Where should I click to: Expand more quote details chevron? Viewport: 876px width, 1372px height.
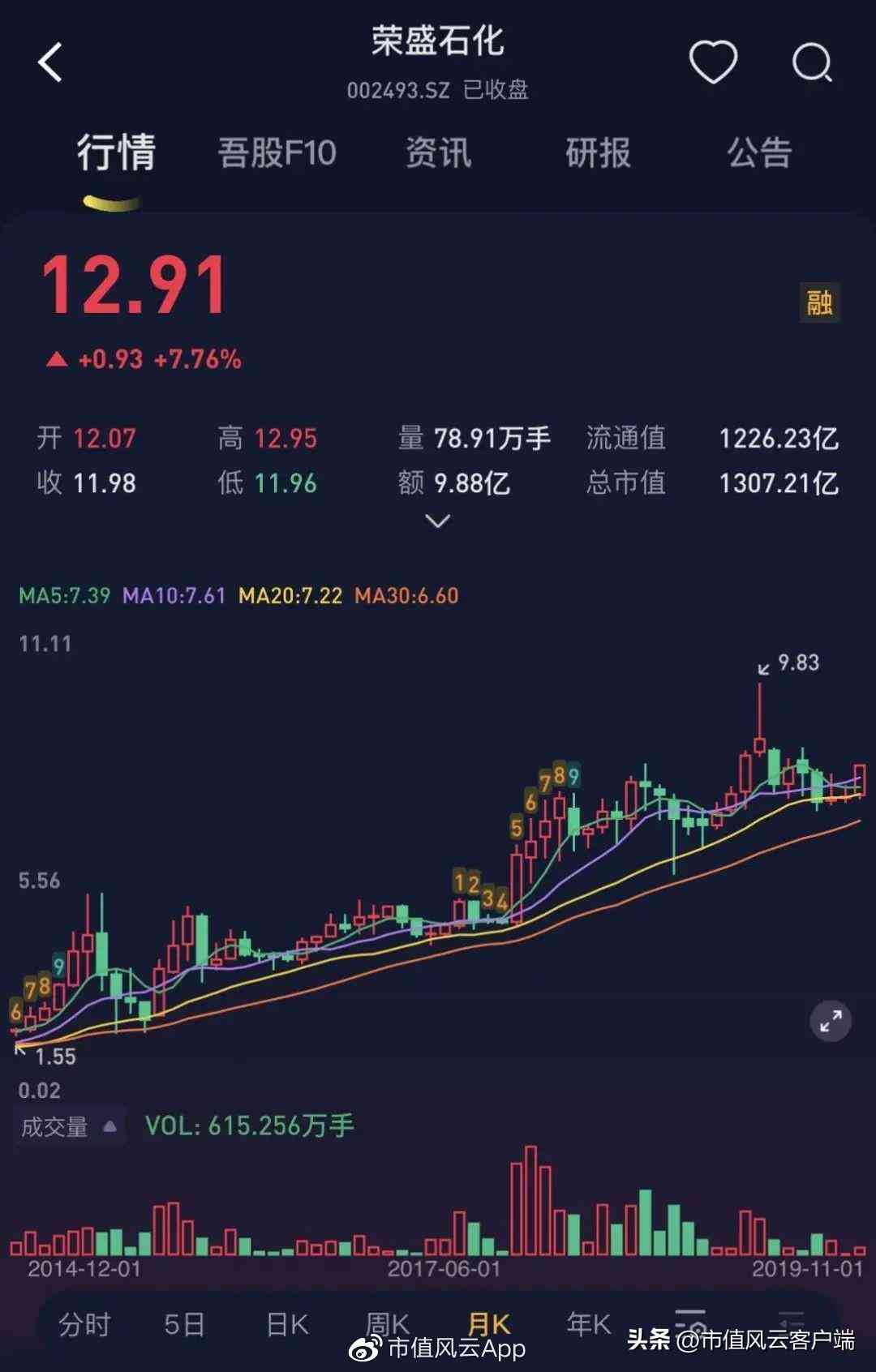438,521
